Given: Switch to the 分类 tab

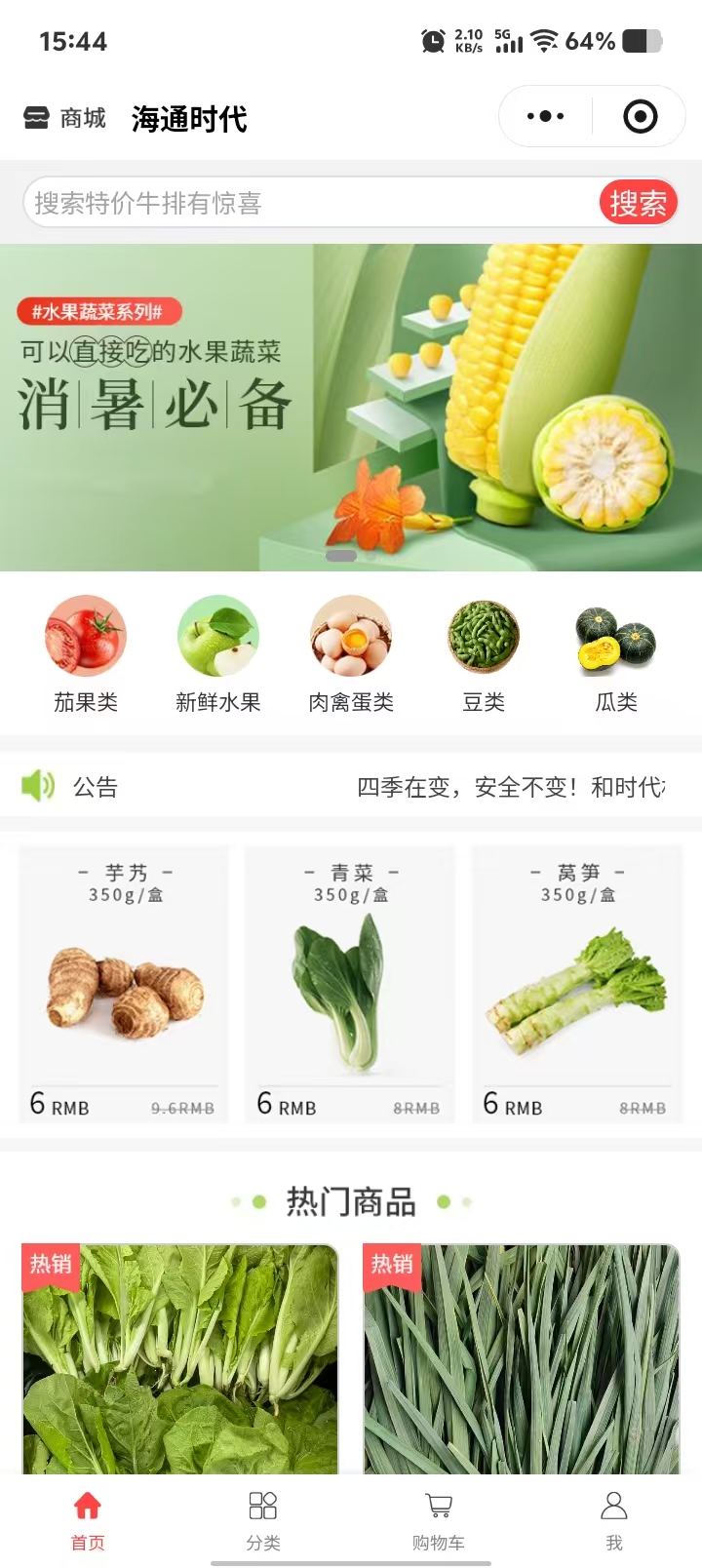Looking at the screenshot, I should tap(263, 1519).
